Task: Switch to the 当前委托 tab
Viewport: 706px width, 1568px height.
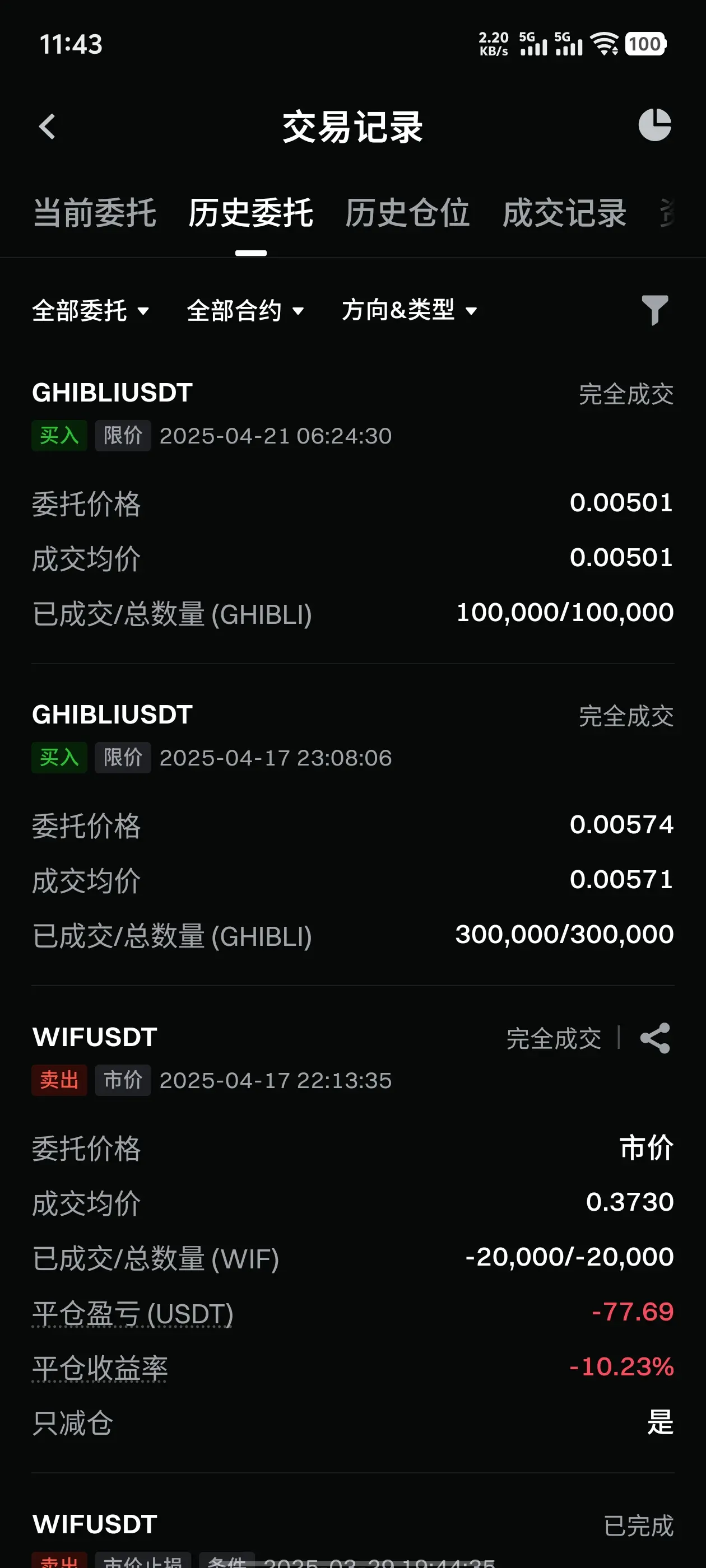Action: click(x=95, y=213)
